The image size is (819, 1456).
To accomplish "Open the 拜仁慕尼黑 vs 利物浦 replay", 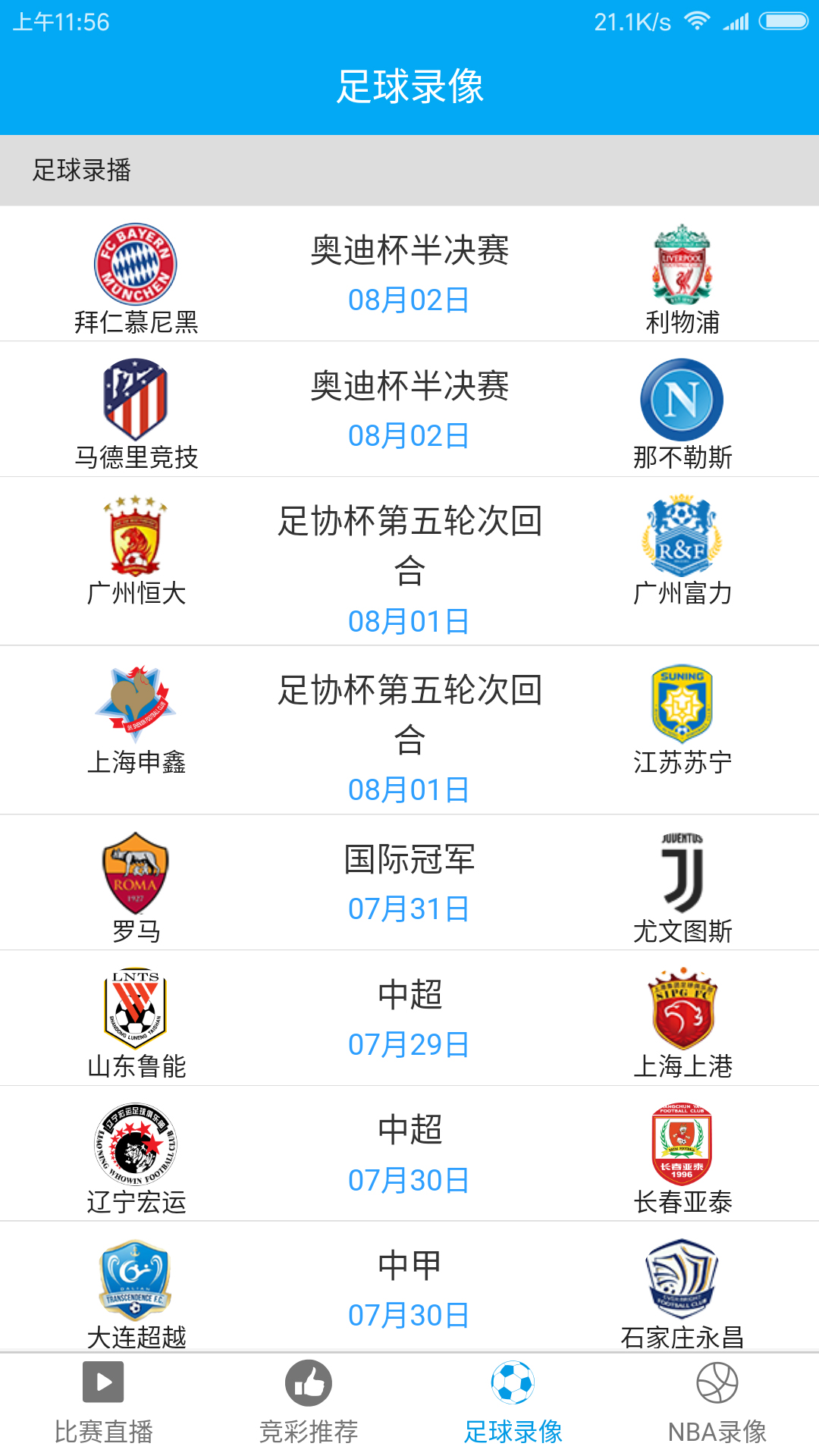I will pyautogui.click(x=409, y=274).
